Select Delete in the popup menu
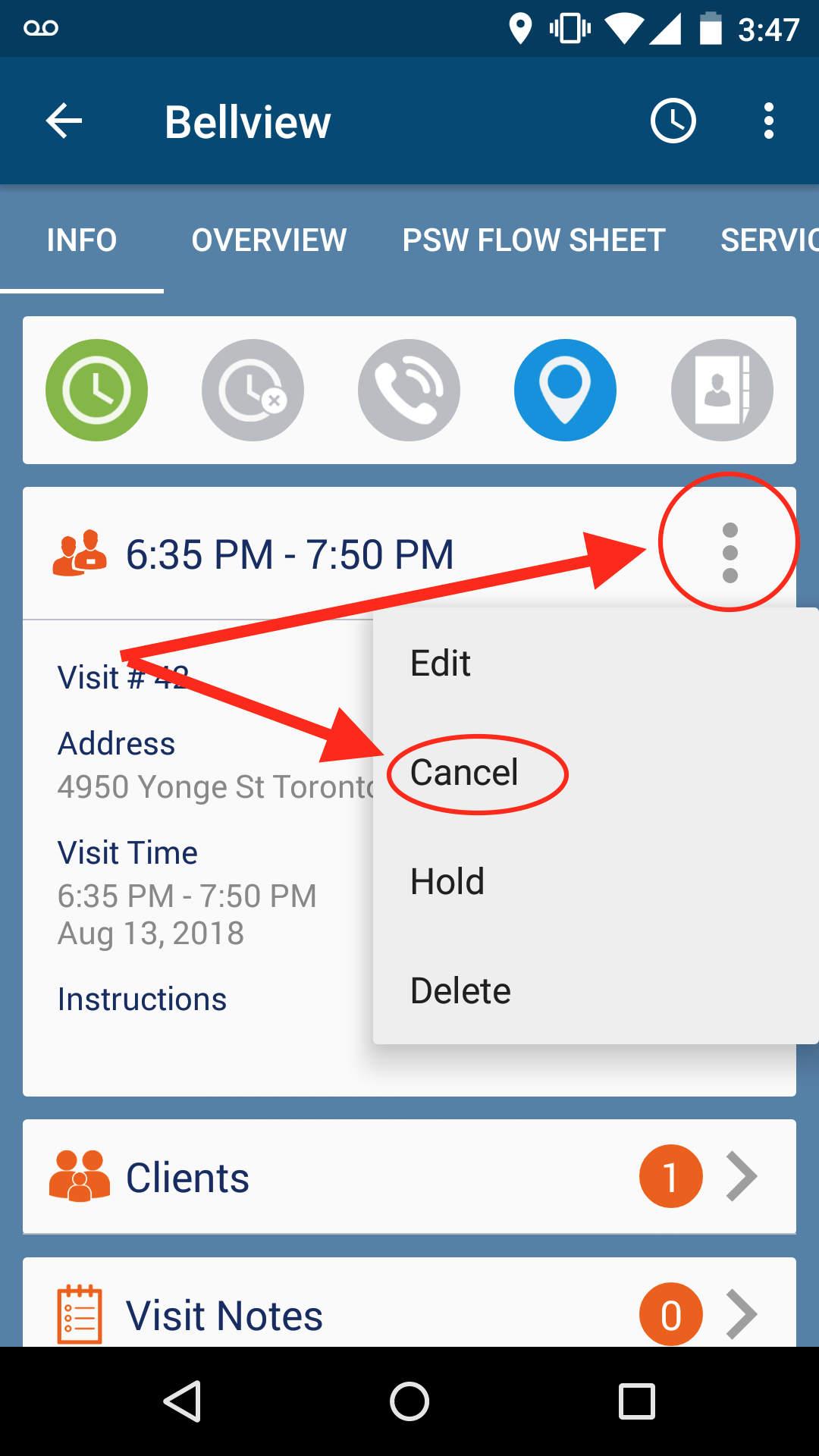 [x=596, y=990]
